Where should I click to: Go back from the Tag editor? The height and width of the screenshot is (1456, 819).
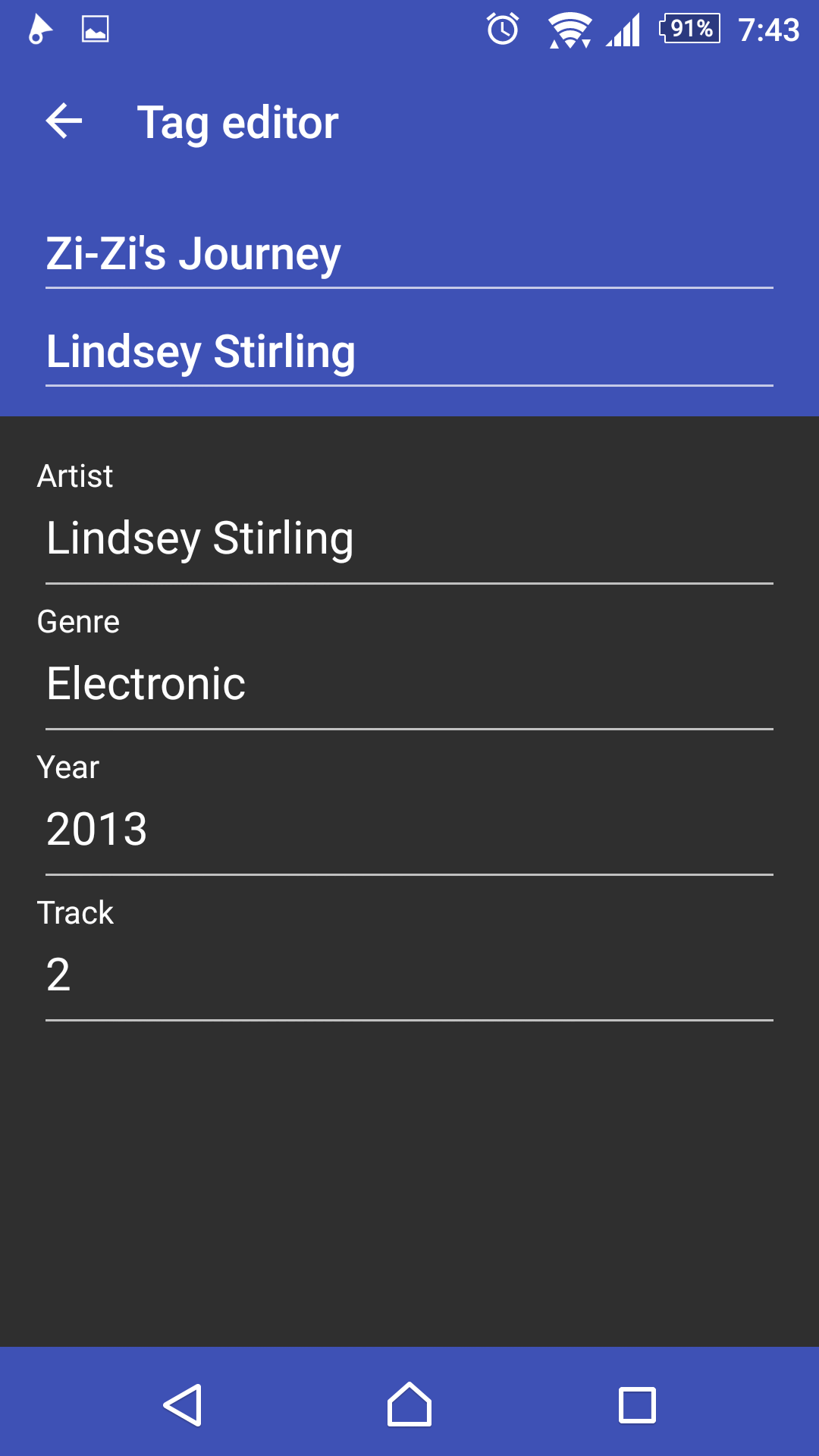coord(64,121)
